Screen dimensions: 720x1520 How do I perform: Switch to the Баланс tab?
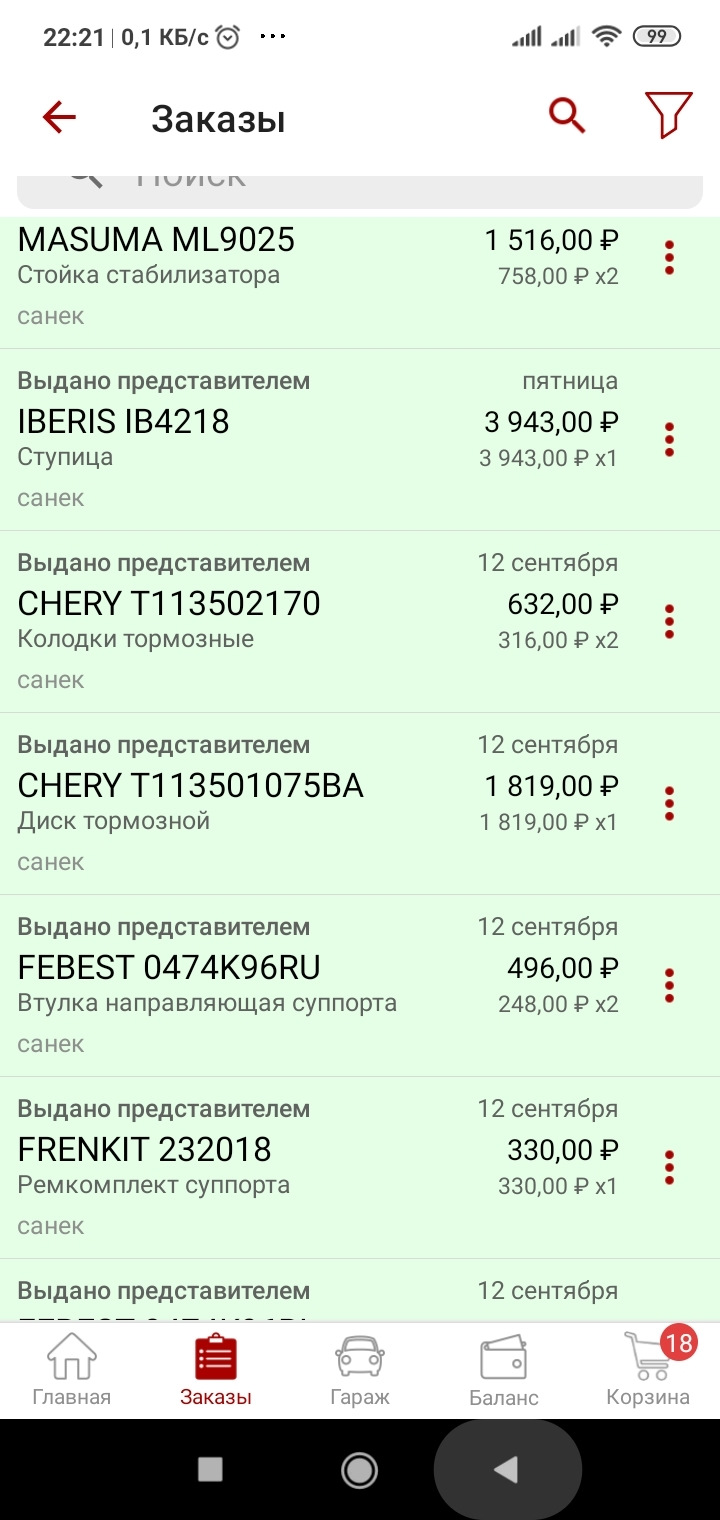pyautogui.click(x=504, y=1370)
